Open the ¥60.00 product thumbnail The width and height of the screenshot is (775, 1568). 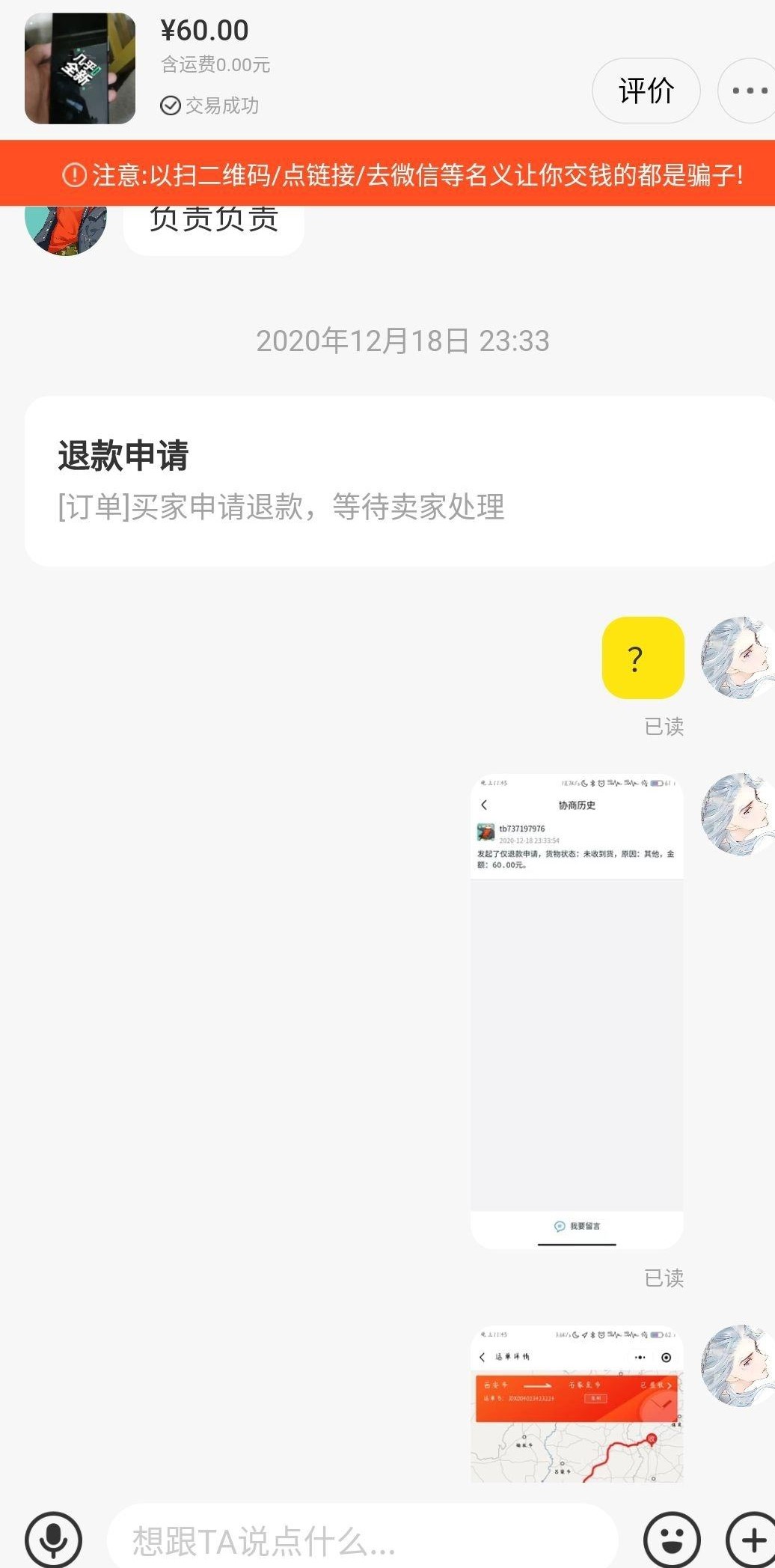[x=80, y=68]
